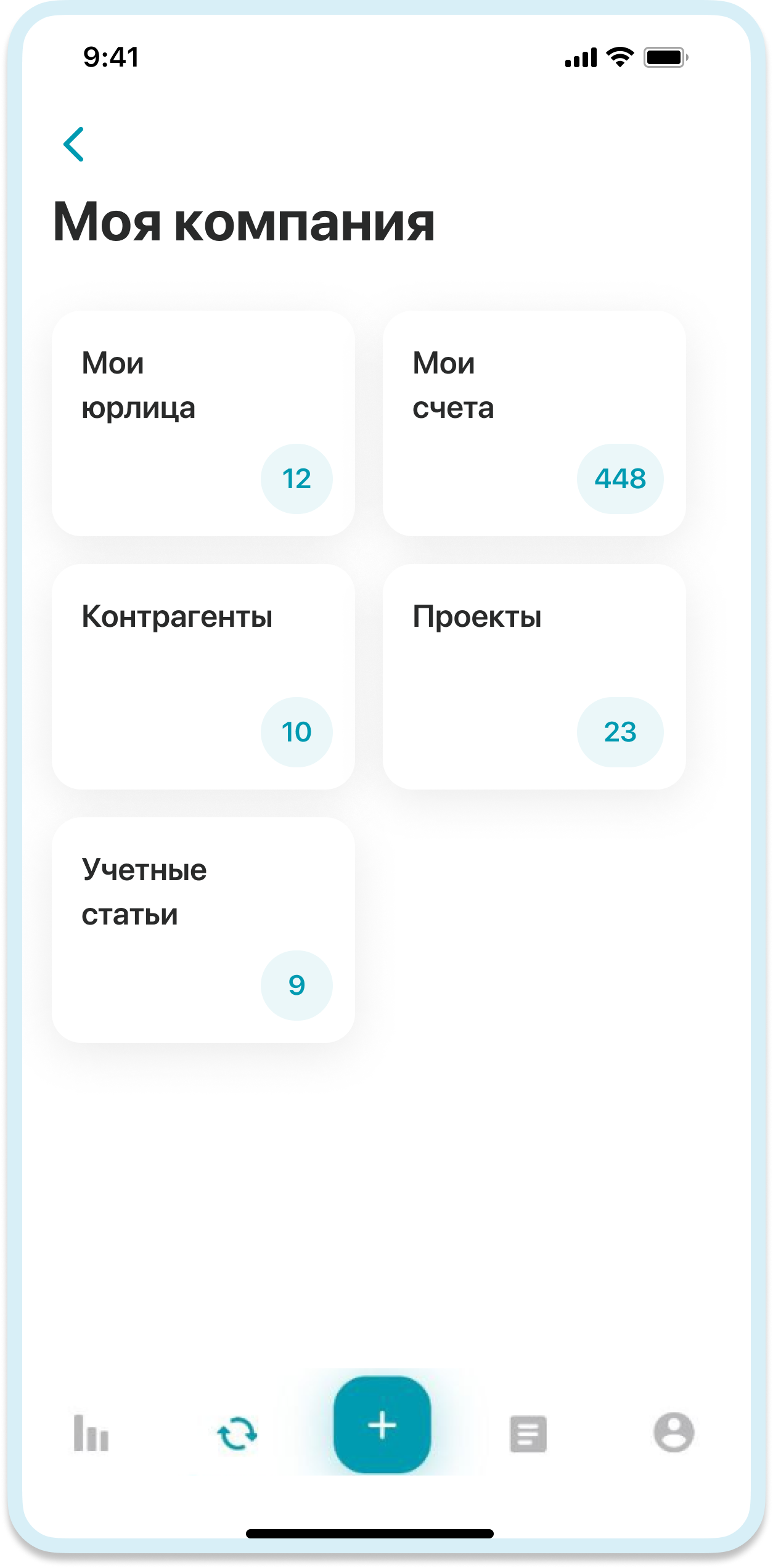Tap the plus button to add new
The height and width of the screenshot is (1568, 773).
pos(382,1425)
